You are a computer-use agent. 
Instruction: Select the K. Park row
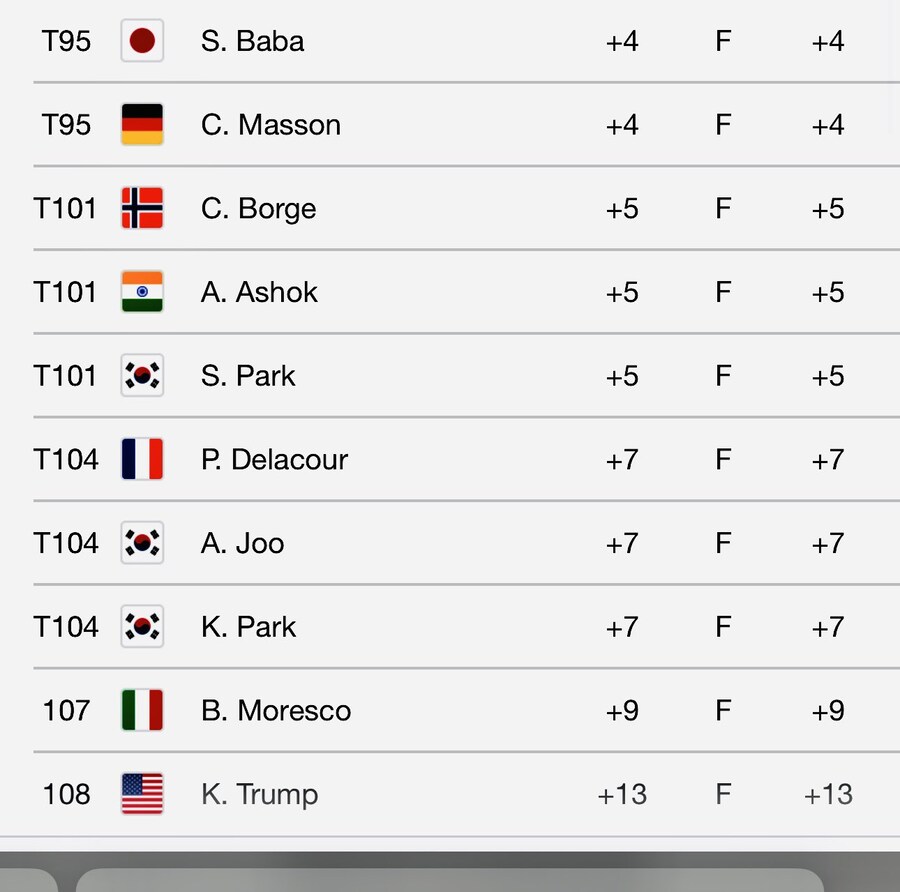[248, 627]
